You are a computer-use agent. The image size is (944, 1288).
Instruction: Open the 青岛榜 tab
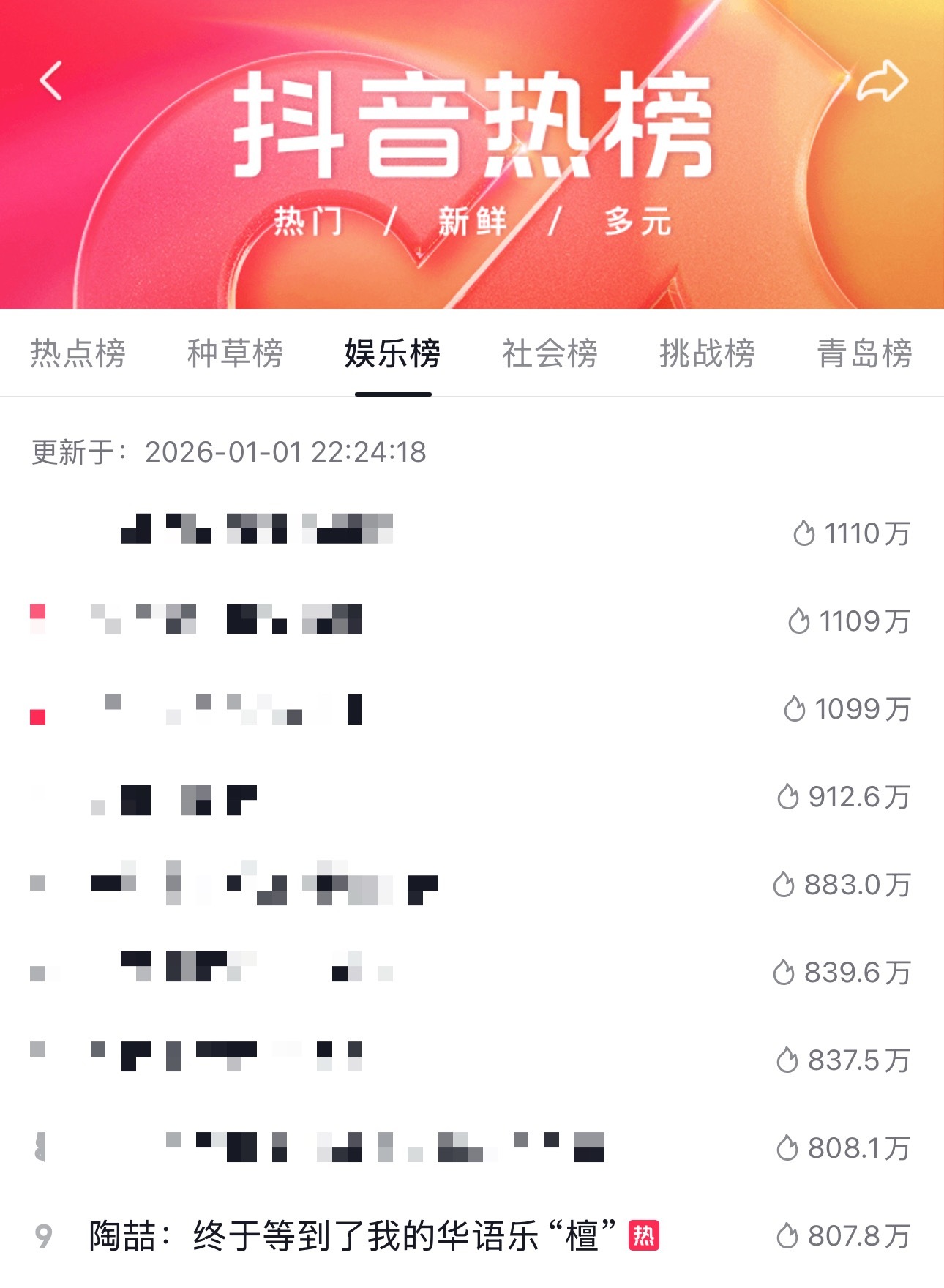click(x=864, y=353)
